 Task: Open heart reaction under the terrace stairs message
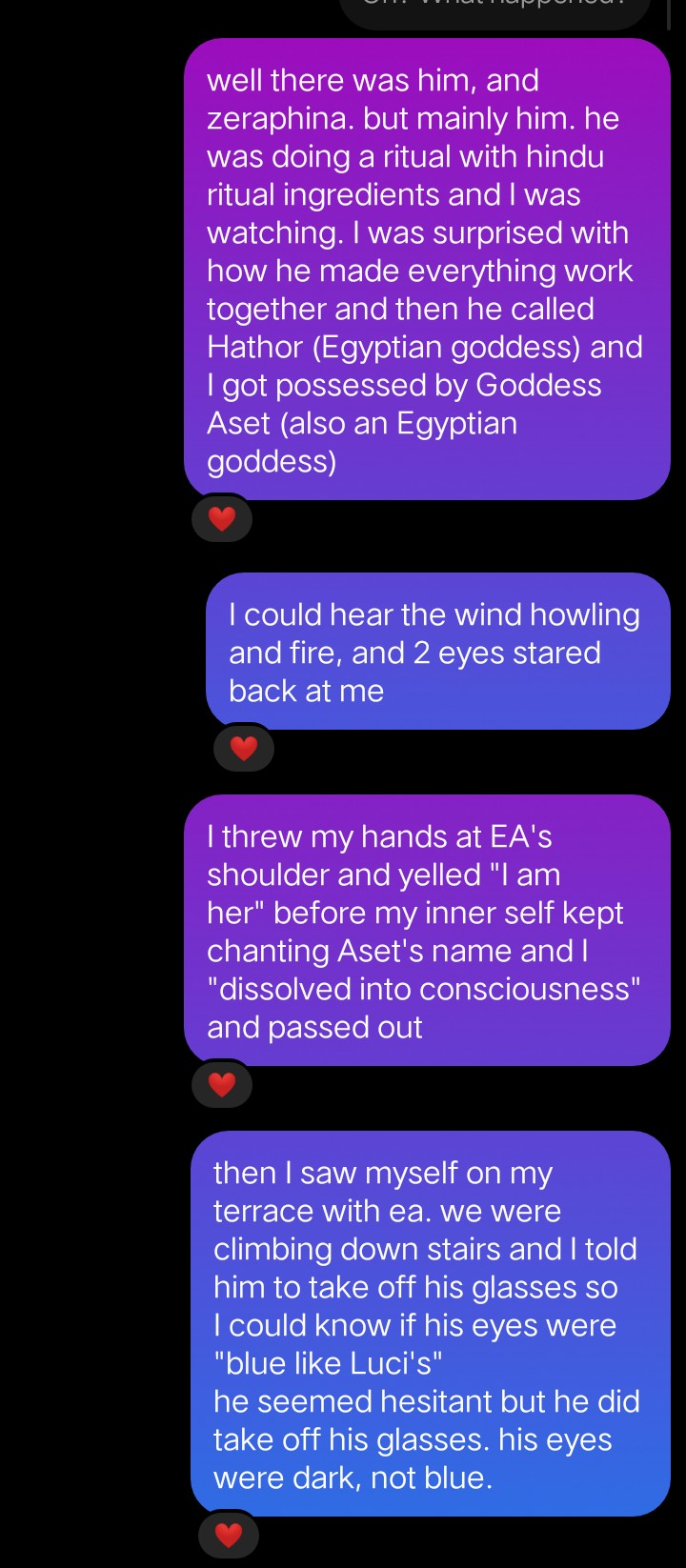coord(229,1535)
